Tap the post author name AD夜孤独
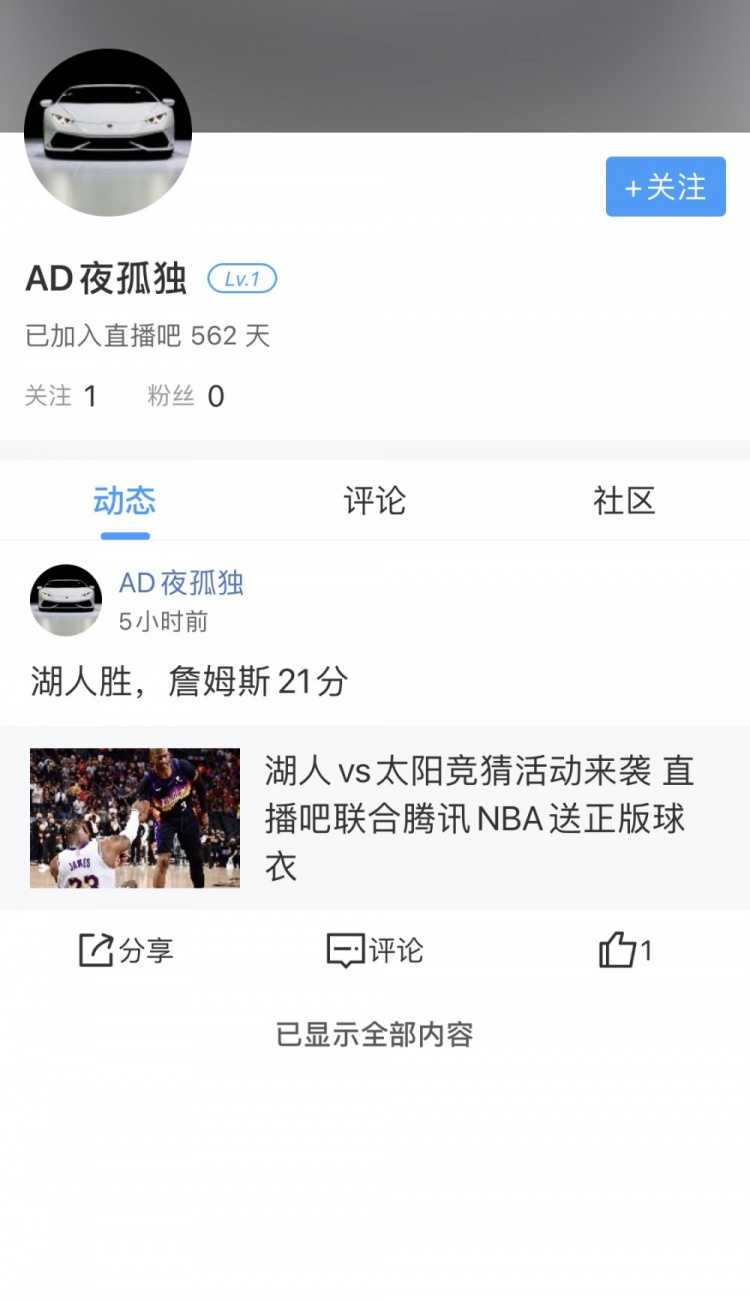Screen dimensions: 750x1300 [x=181, y=583]
